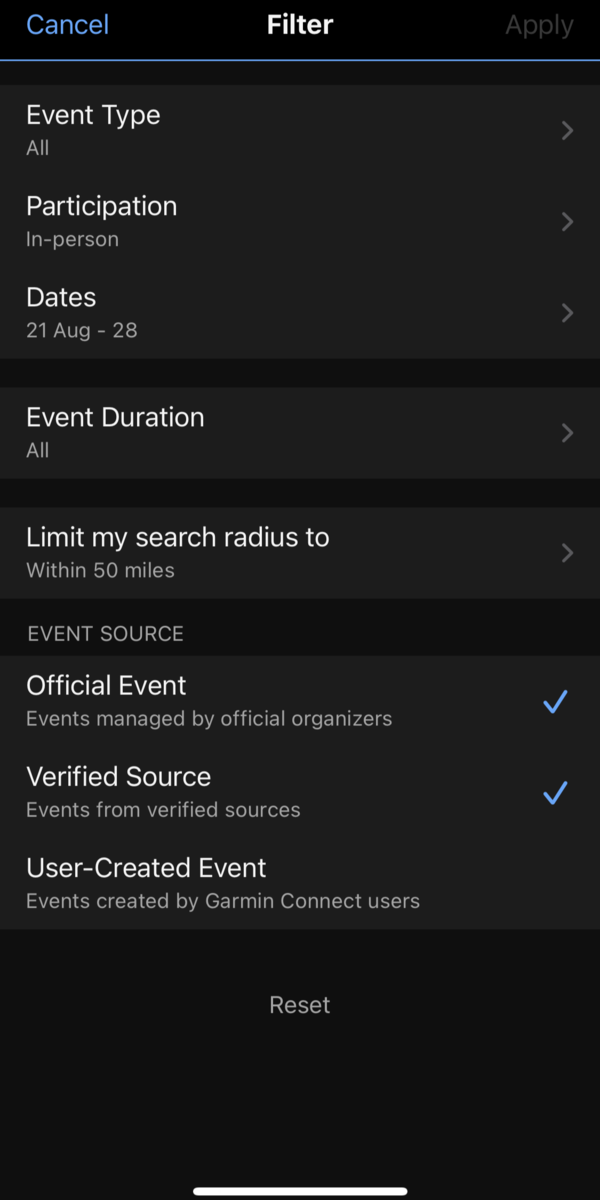The image size is (600, 1200).
Task: Open the Event Duration options
Action: [300, 433]
